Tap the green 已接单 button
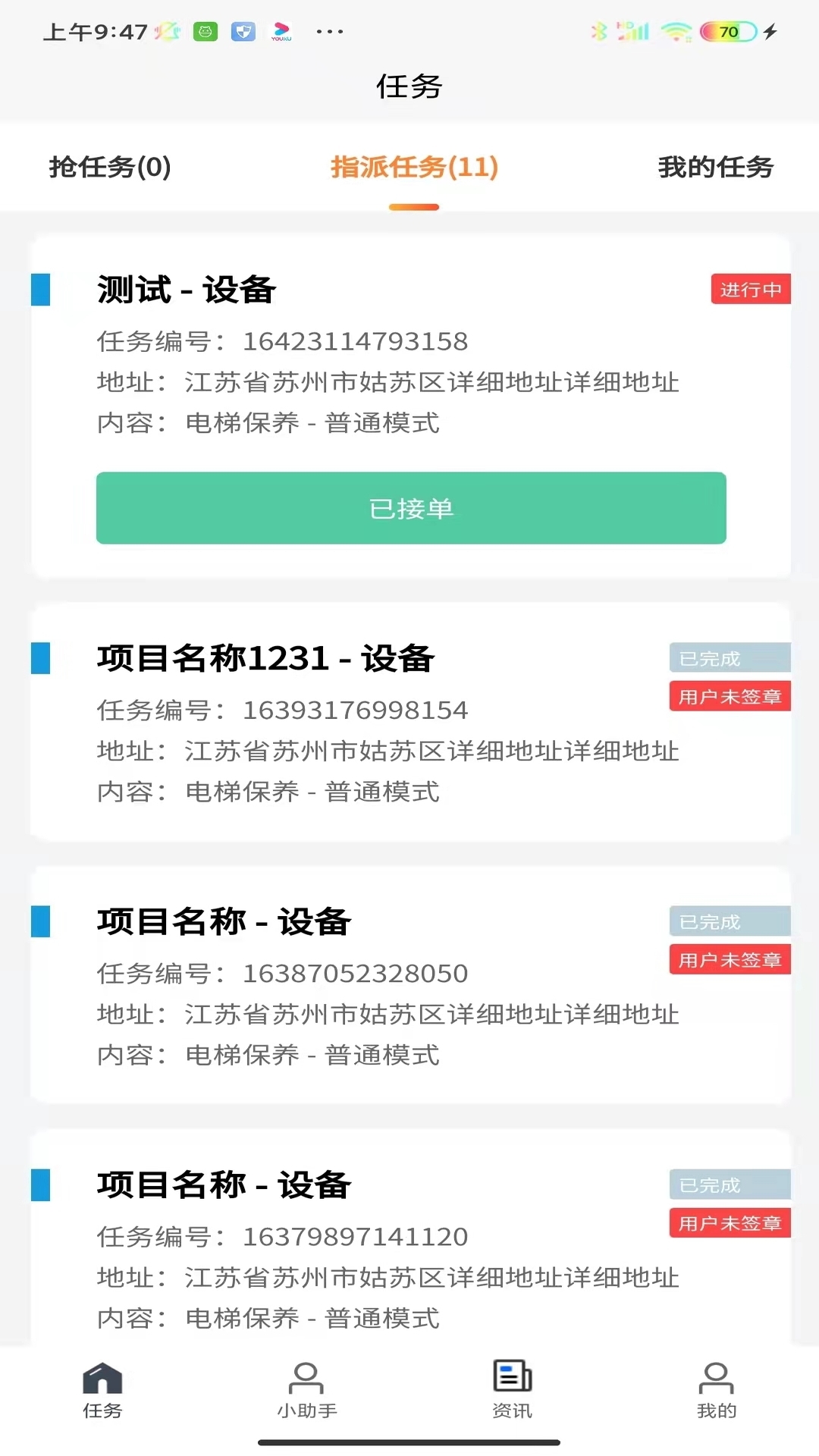Screen dimensions: 819x1456 [411, 508]
